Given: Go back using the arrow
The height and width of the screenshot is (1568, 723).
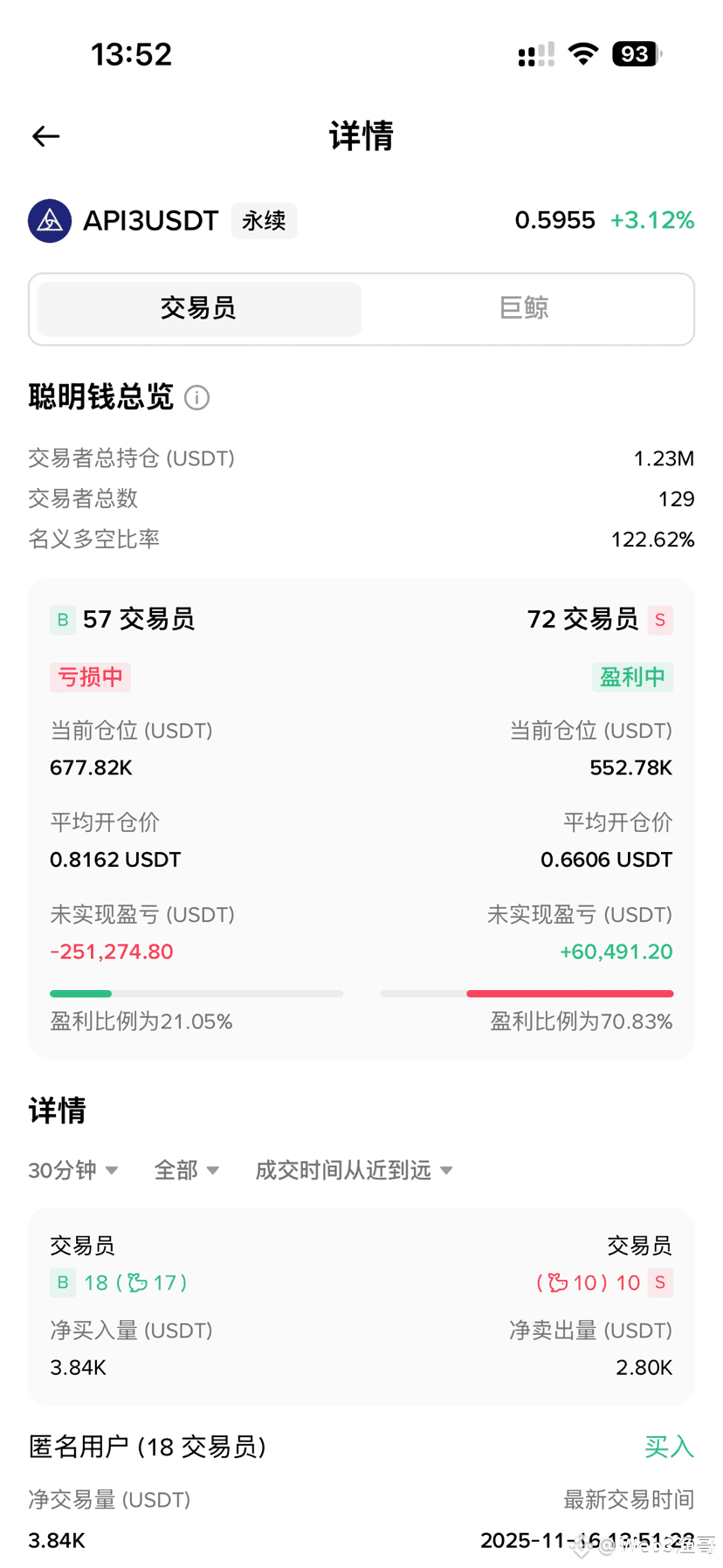Looking at the screenshot, I should click(x=46, y=136).
